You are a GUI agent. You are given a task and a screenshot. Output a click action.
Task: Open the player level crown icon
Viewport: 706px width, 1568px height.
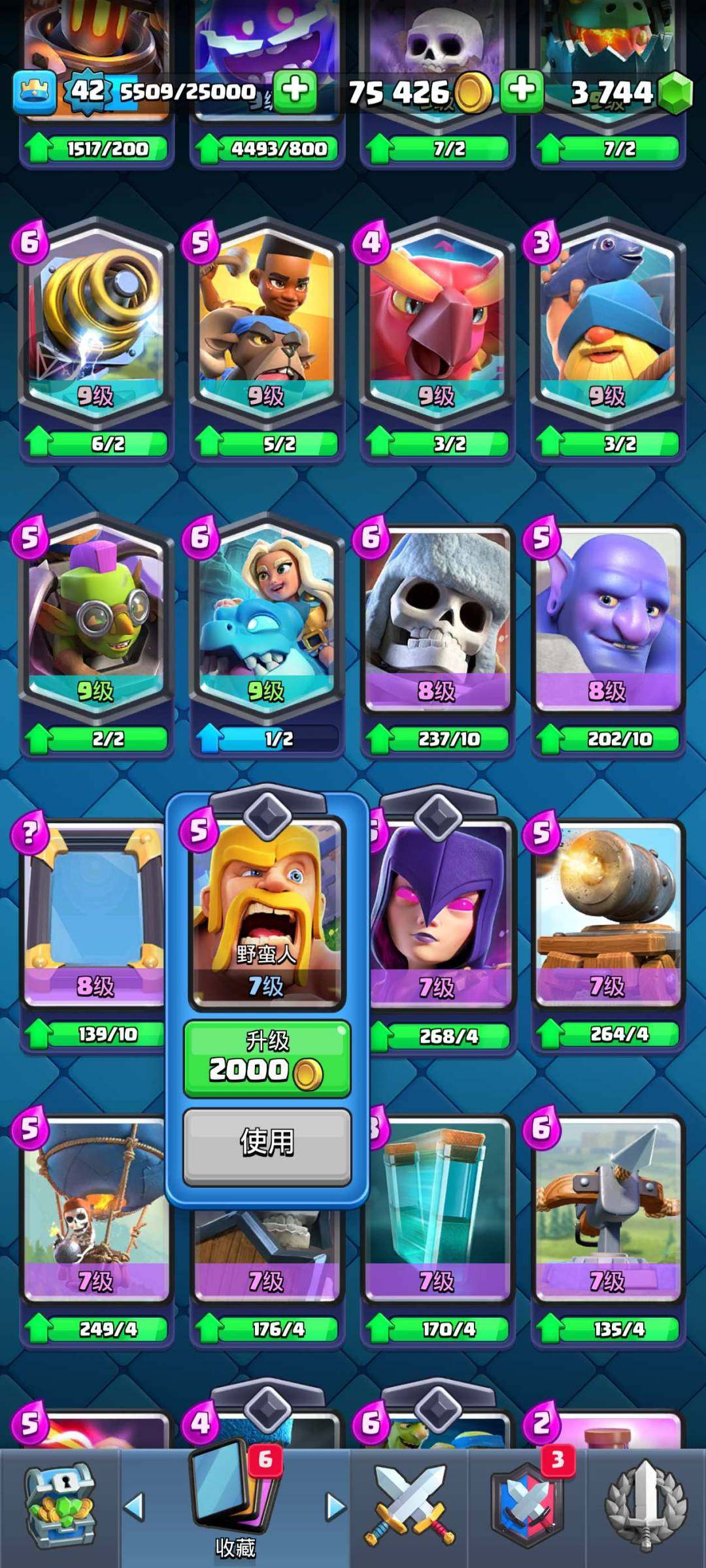(x=34, y=92)
